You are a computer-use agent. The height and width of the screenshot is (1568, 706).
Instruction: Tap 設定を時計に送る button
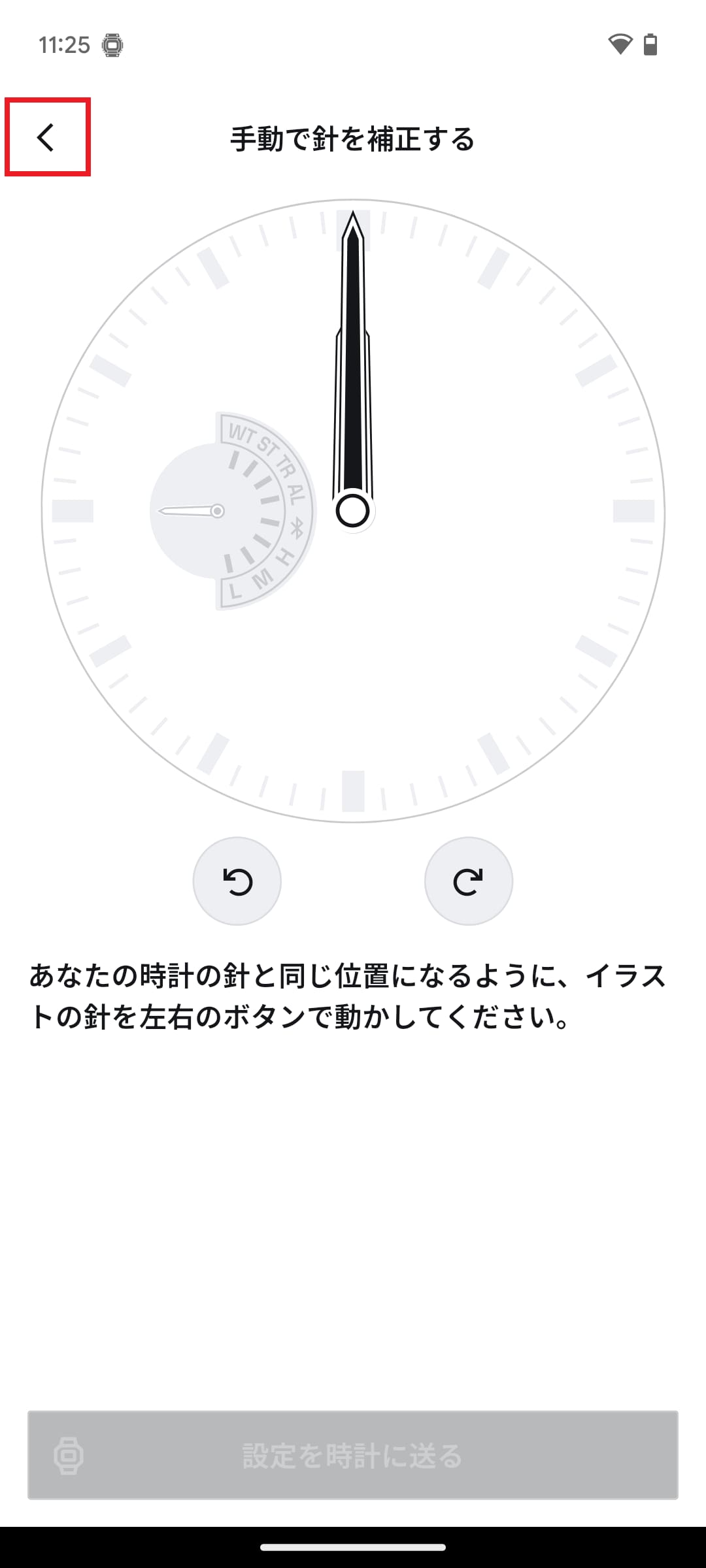pyautogui.click(x=353, y=1456)
